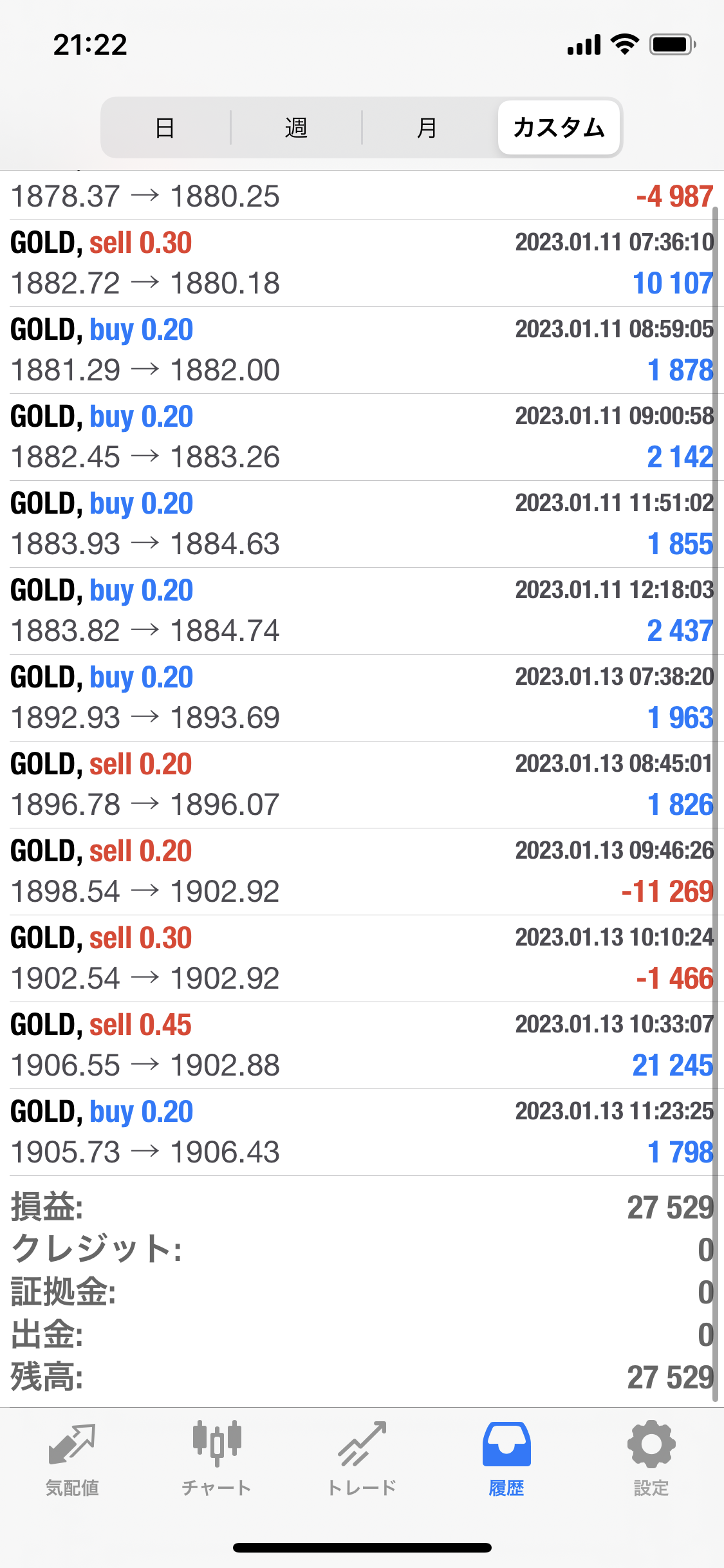Expand GOLD buy trade at 2023.01.13 07:38:20
This screenshot has width=724, height=1568.
coord(362,698)
